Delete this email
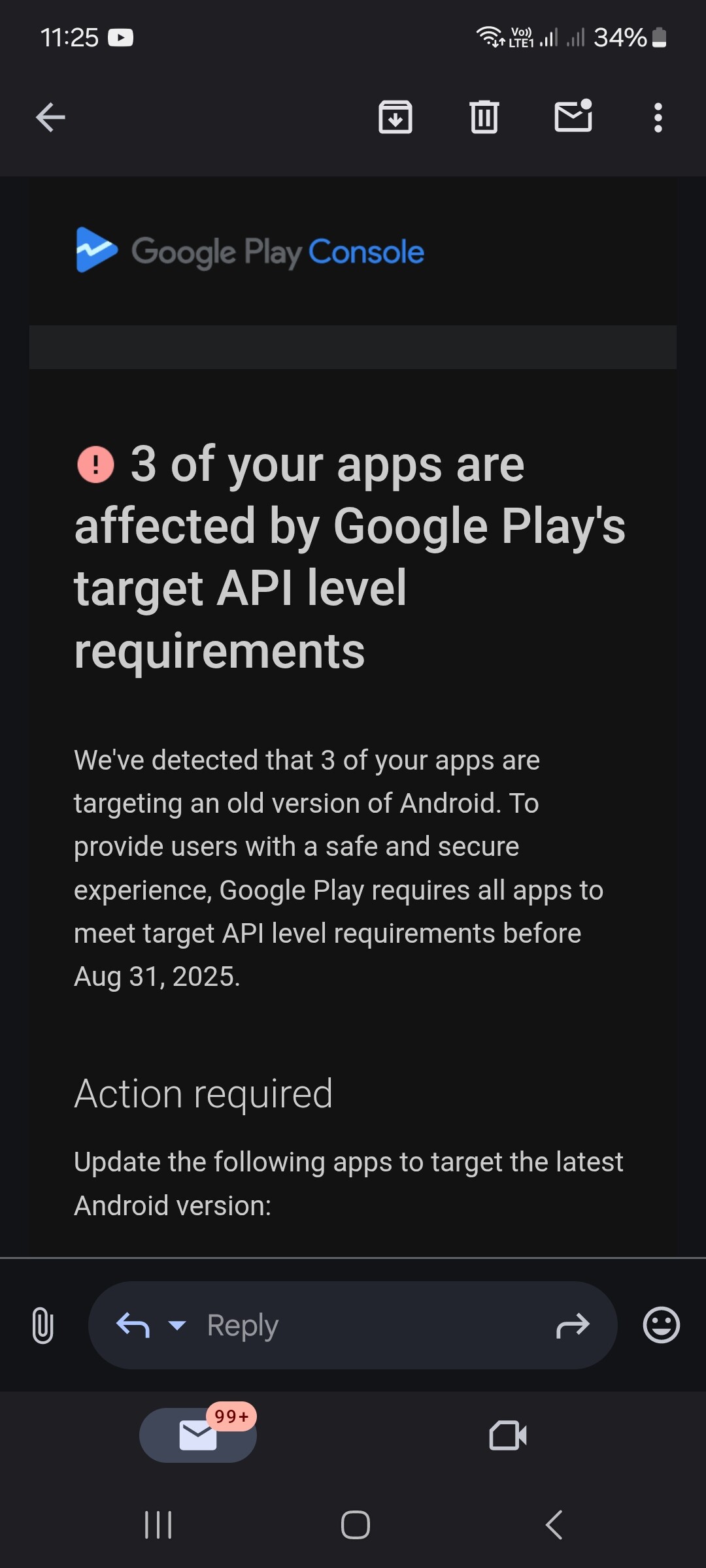Screen dimensions: 706x1568 [x=484, y=118]
